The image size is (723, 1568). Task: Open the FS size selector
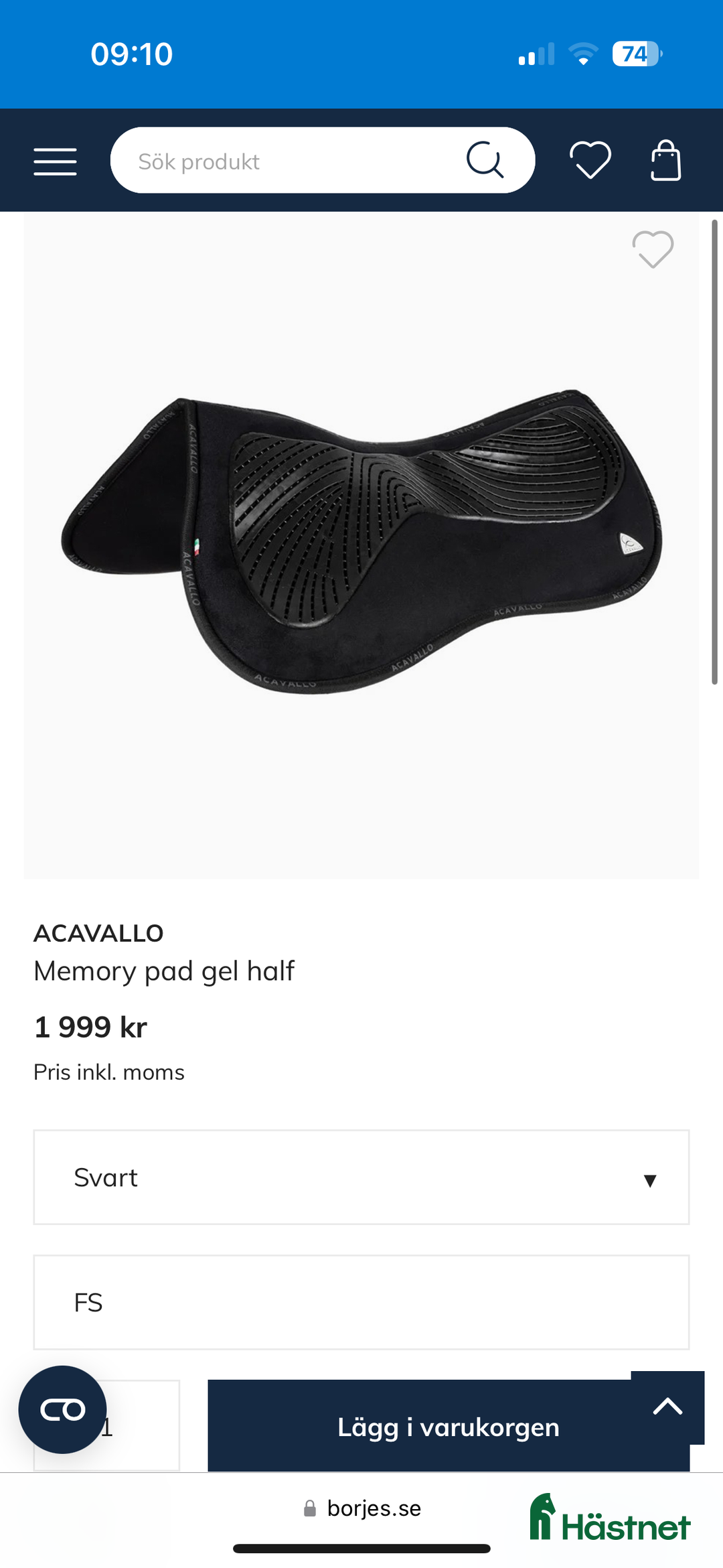click(x=361, y=1302)
